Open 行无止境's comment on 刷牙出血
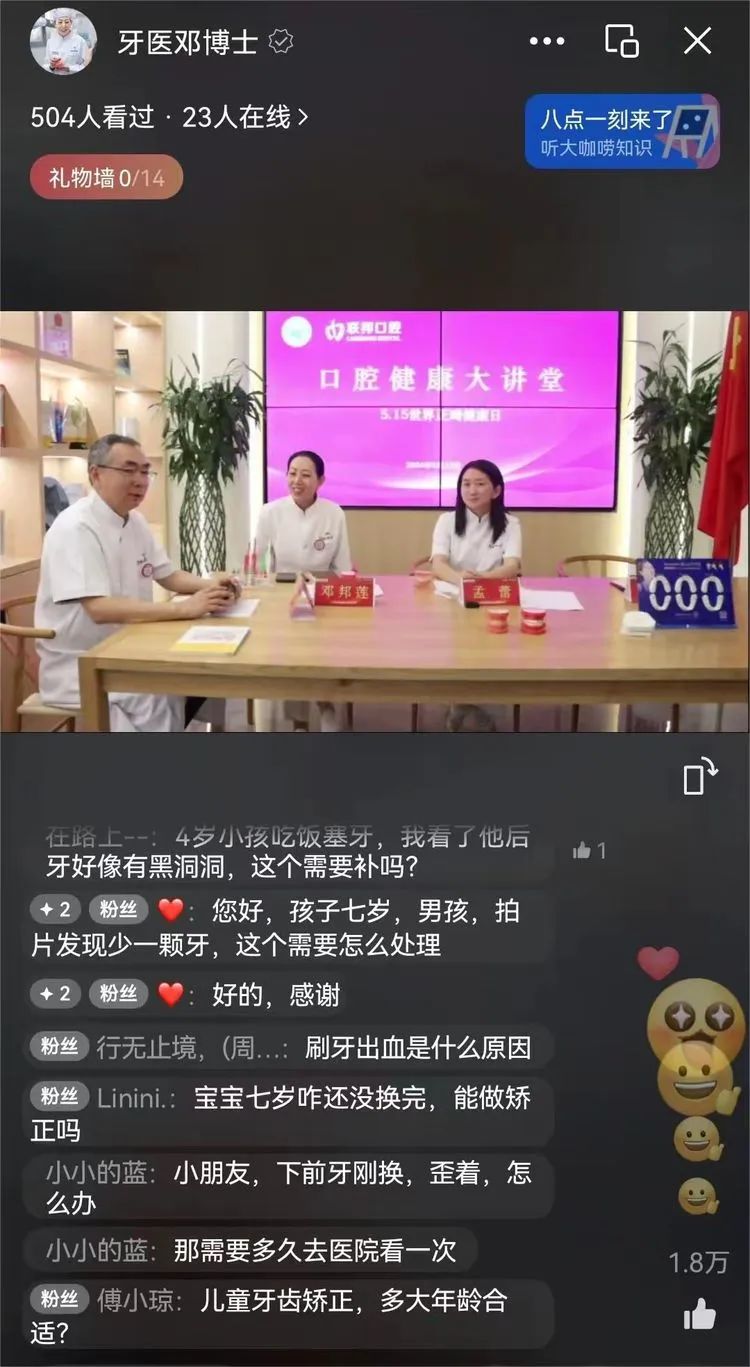 (x=290, y=1048)
